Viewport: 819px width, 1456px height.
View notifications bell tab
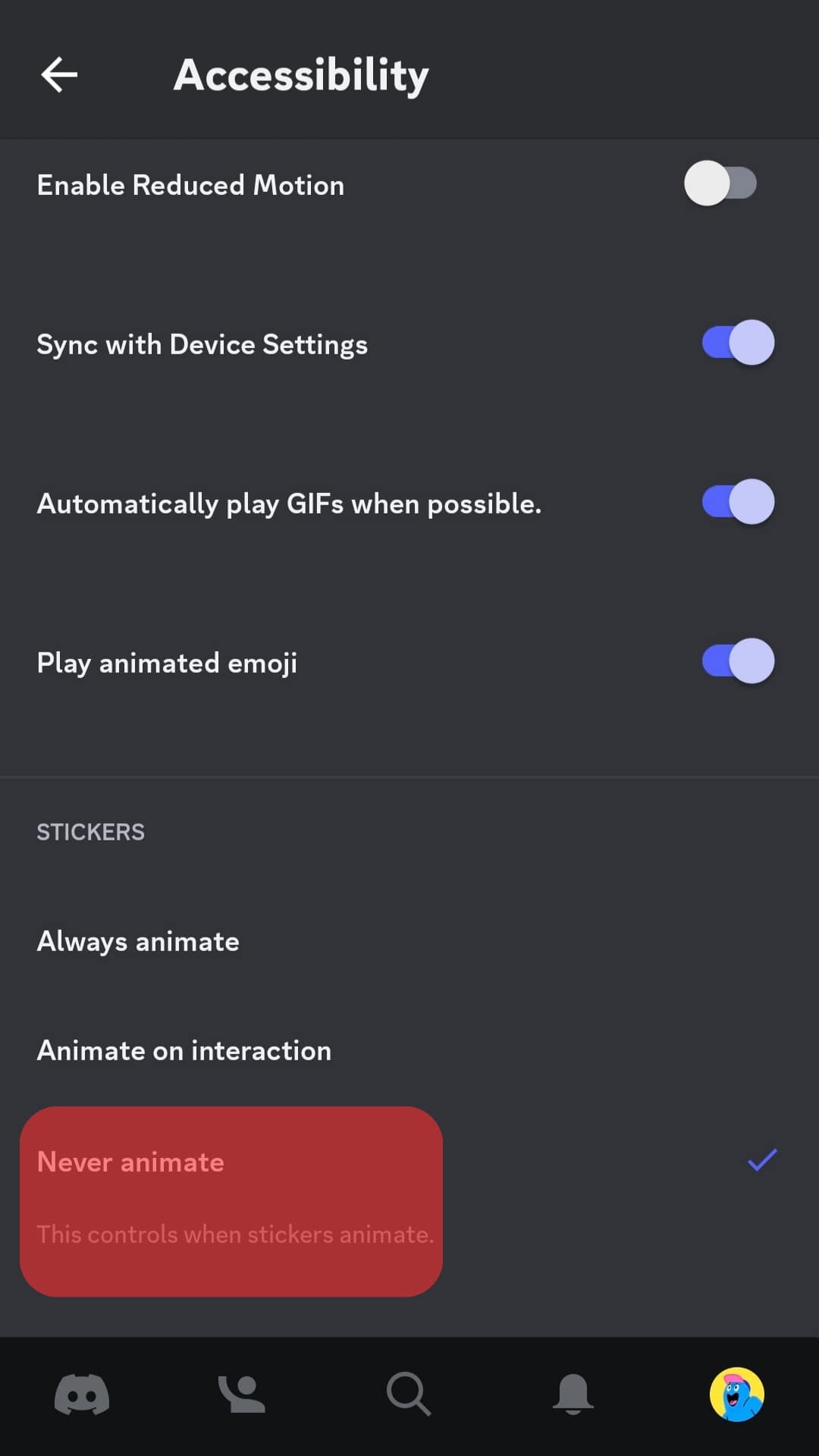pos(573,1394)
